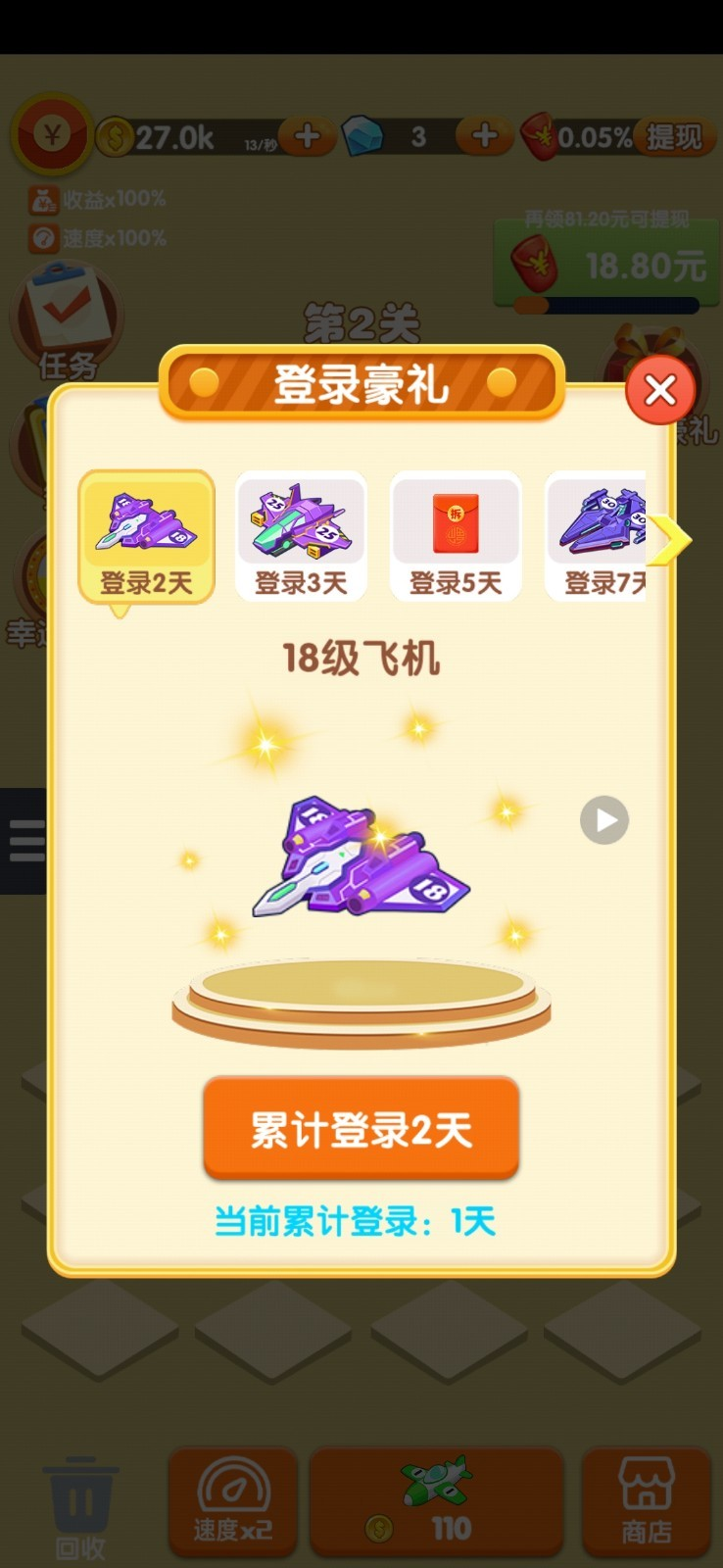Click the 提现 withdraw button
The width and height of the screenshot is (723, 1568).
click(x=674, y=137)
